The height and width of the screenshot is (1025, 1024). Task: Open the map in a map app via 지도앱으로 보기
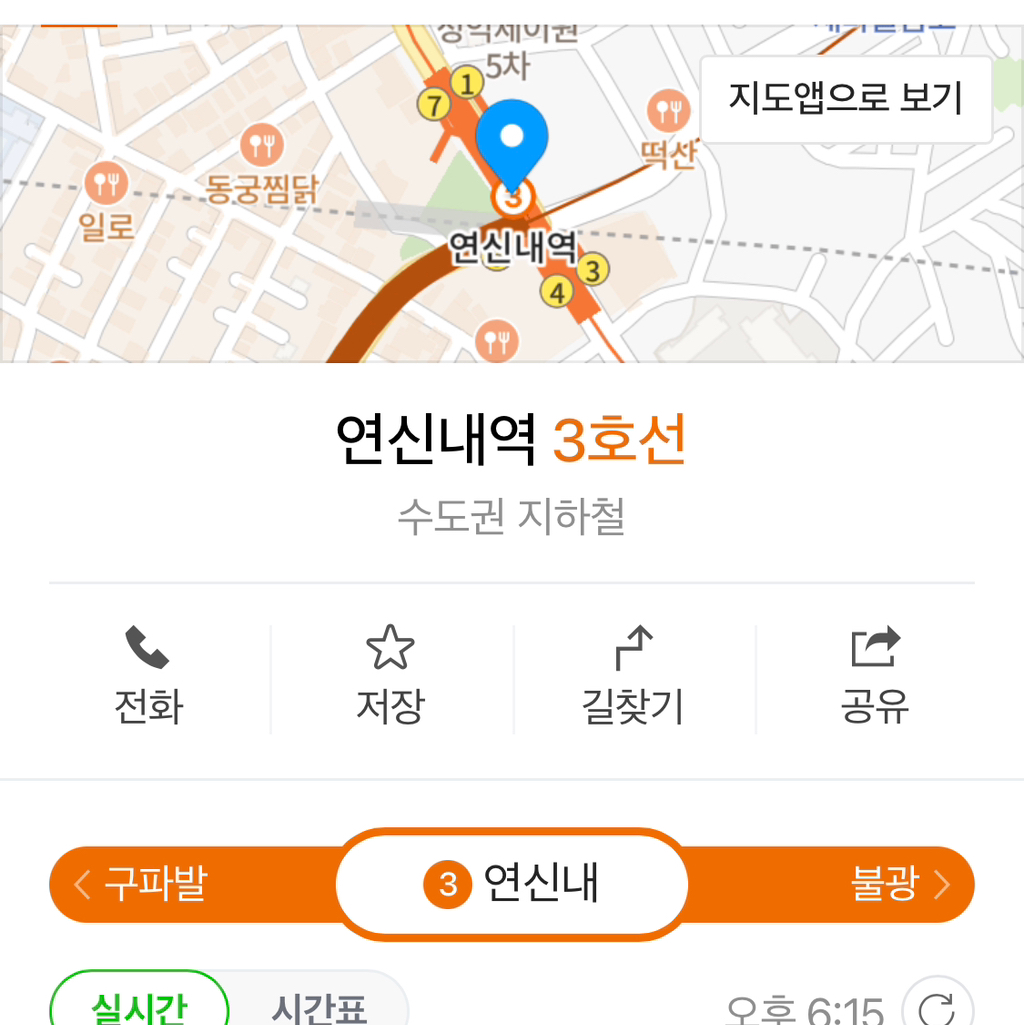tap(846, 98)
